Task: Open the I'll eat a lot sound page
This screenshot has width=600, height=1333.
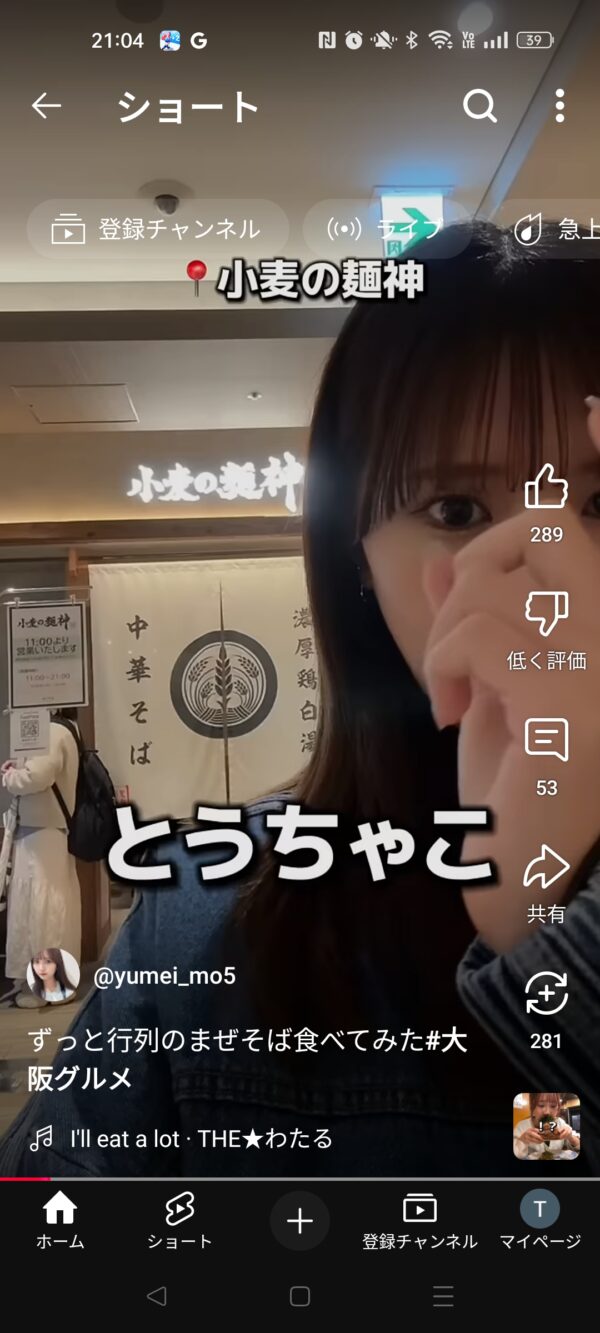Action: (200, 1138)
